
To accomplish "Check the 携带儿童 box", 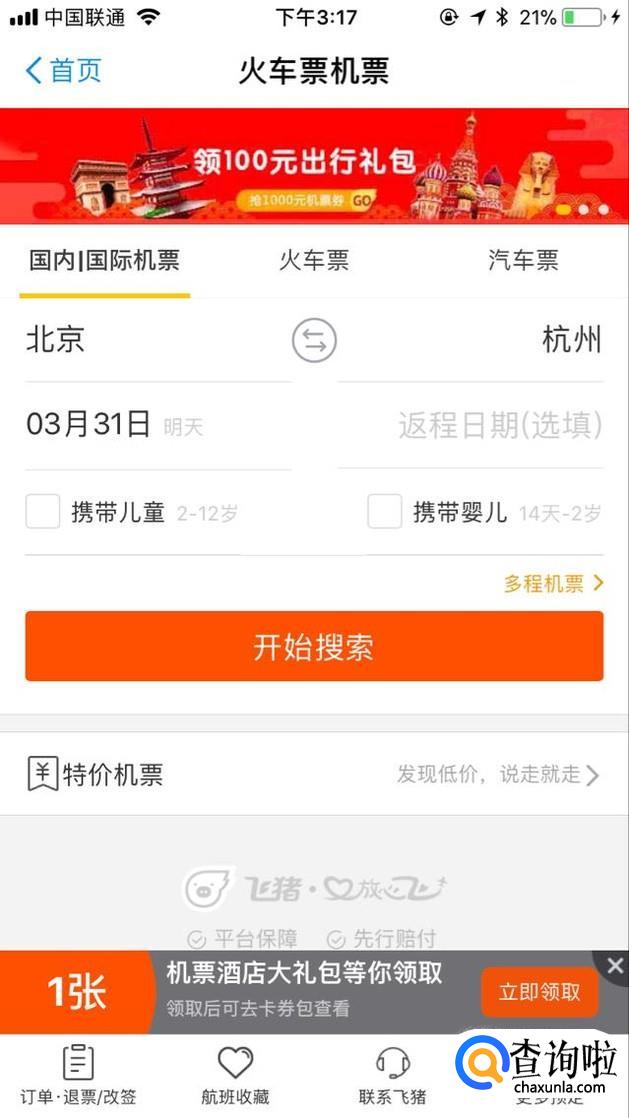I will tap(43, 512).
